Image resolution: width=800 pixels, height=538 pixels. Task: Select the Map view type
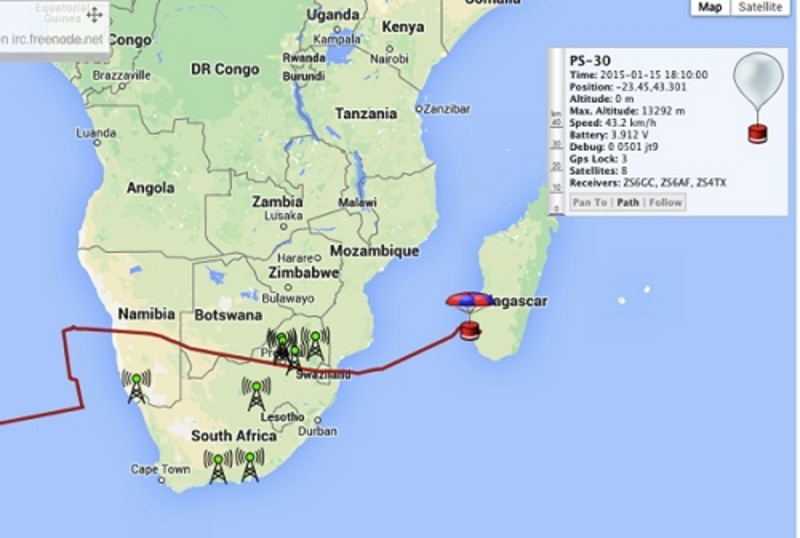coord(710,7)
